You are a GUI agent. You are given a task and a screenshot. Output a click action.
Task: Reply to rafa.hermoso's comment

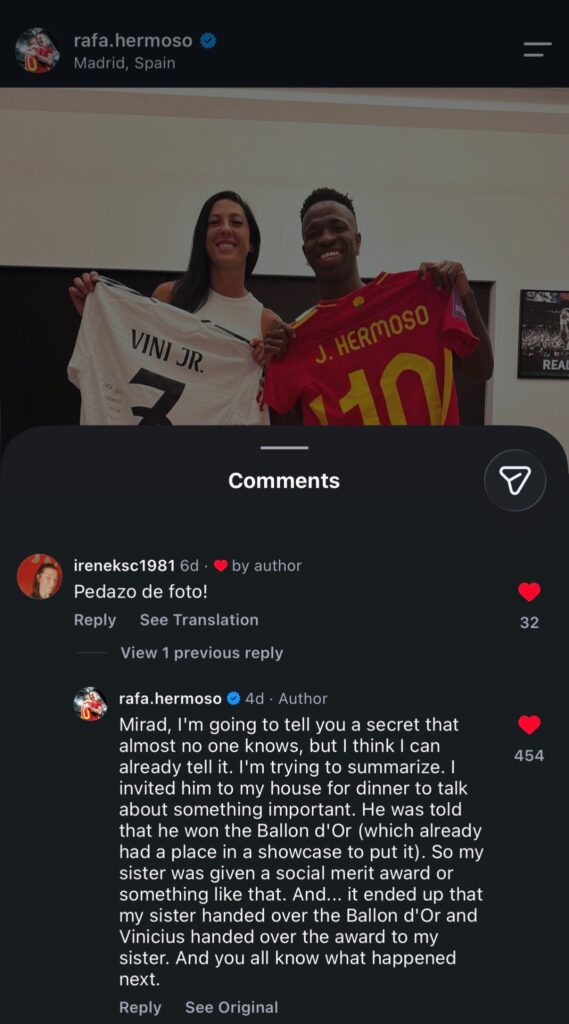(x=140, y=1007)
